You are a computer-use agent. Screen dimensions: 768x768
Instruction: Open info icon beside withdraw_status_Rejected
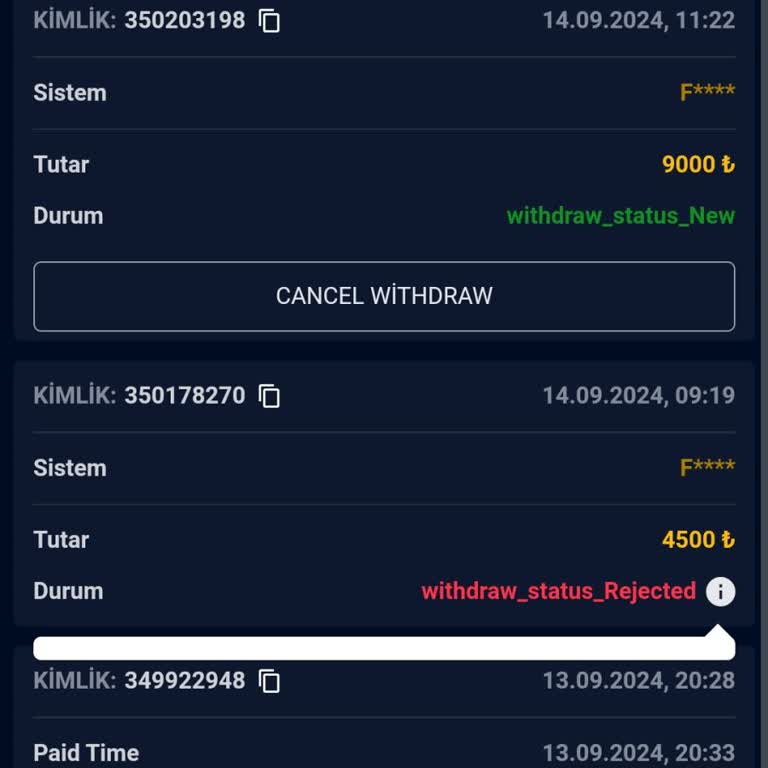click(x=720, y=591)
